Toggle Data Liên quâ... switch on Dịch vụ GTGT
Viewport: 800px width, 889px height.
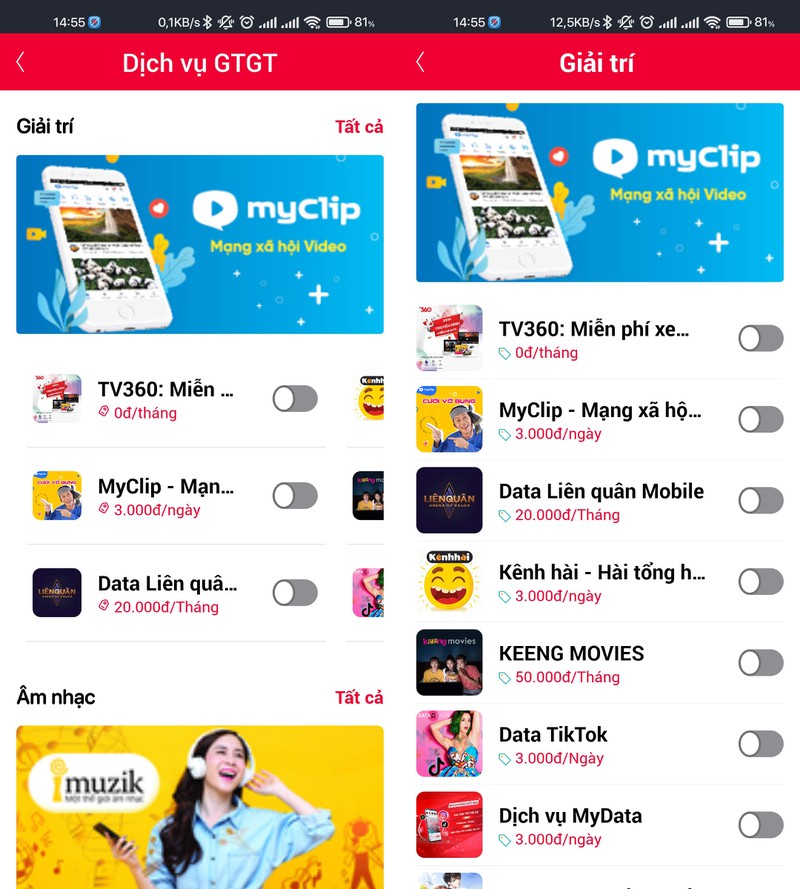(295, 593)
